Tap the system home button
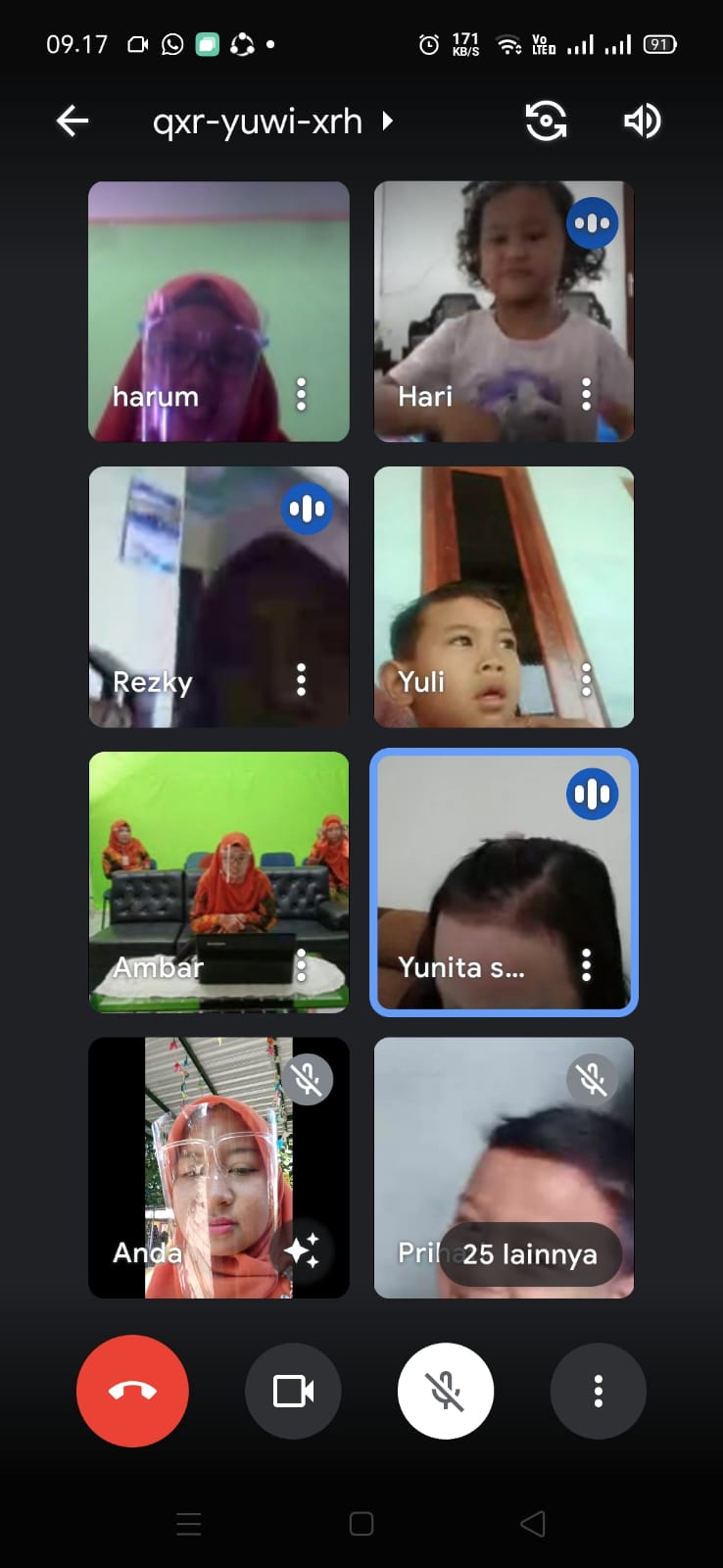Image resolution: width=723 pixels, height=1568 pixels. [361, 1524]
